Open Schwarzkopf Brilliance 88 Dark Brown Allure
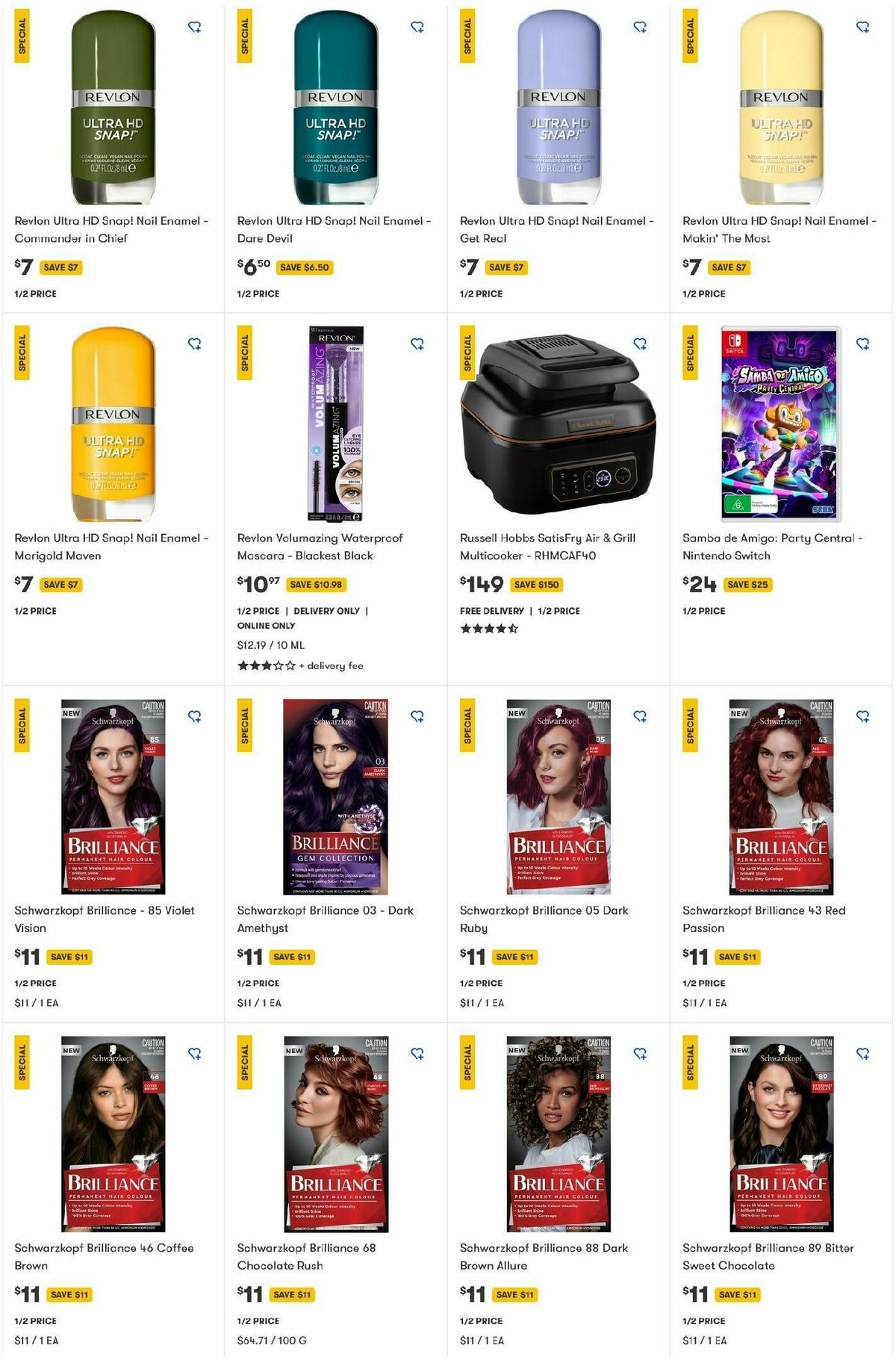The image size is (896, 1360). [x=544, y=1256]
